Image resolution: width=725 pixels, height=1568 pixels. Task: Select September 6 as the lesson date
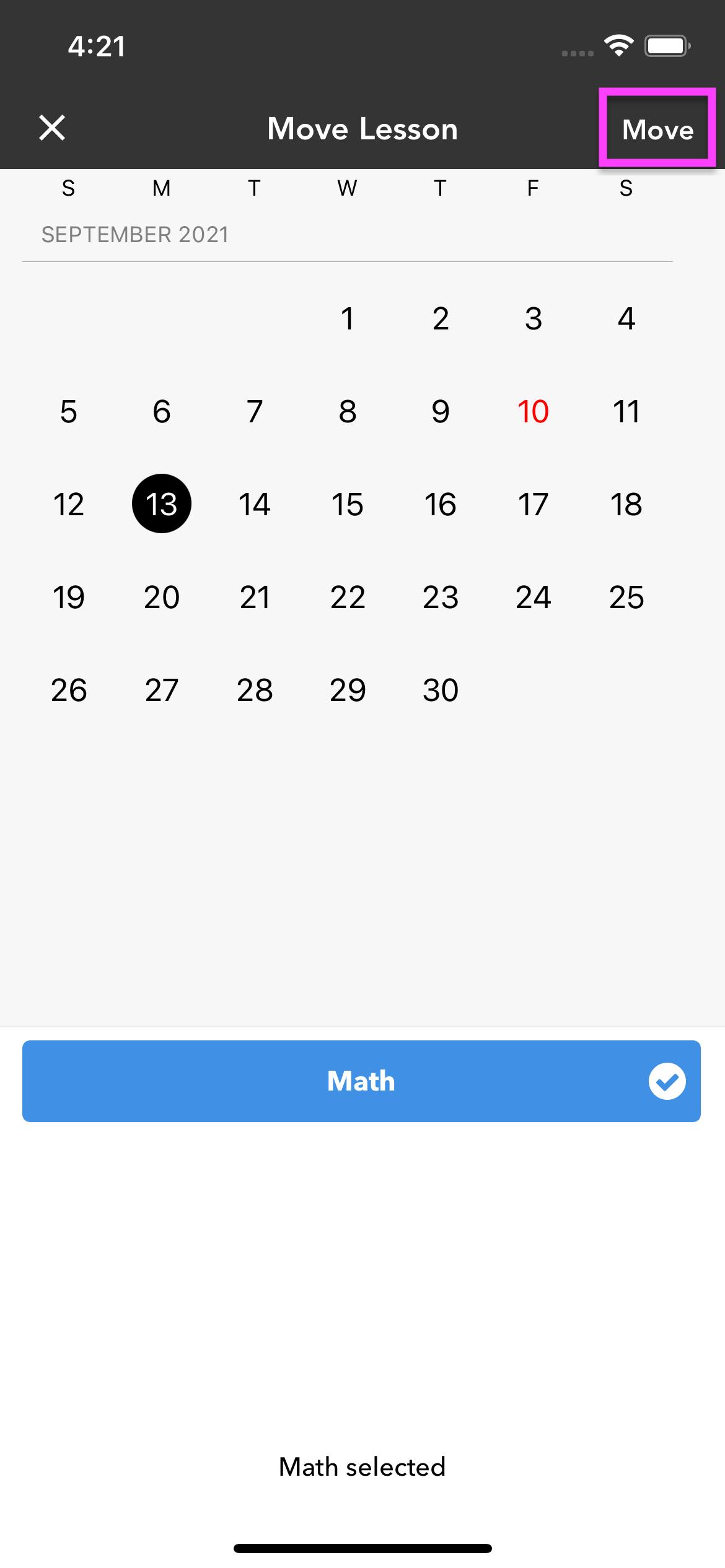(162, 411)
